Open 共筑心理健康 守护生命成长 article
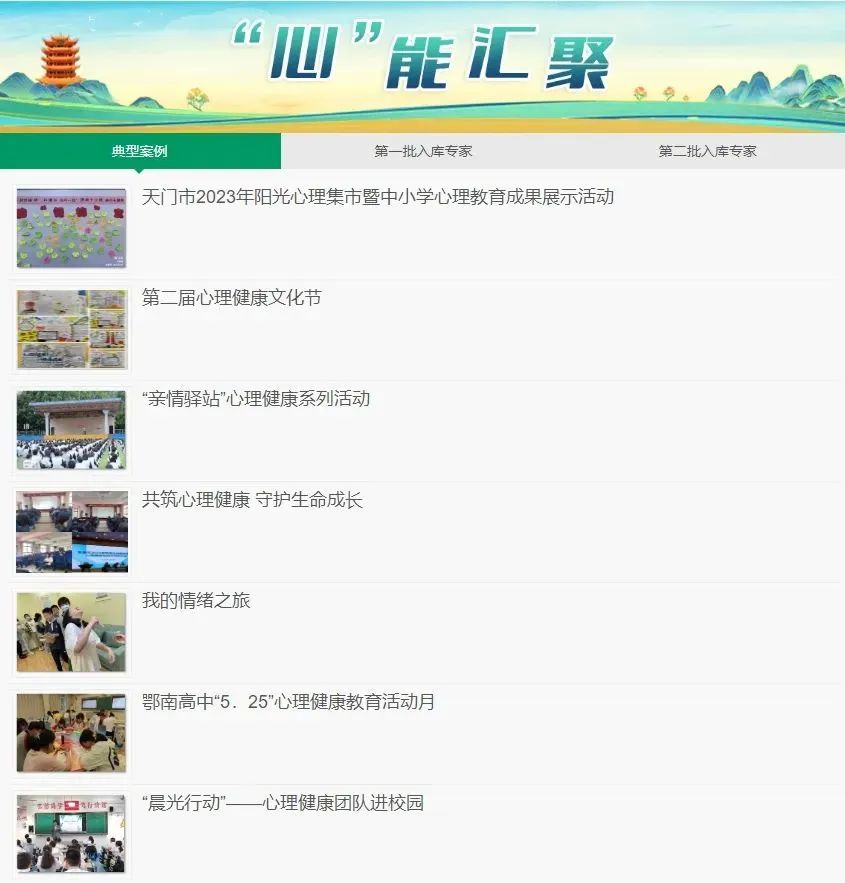The image size is (845, 883). click(252, 500)
